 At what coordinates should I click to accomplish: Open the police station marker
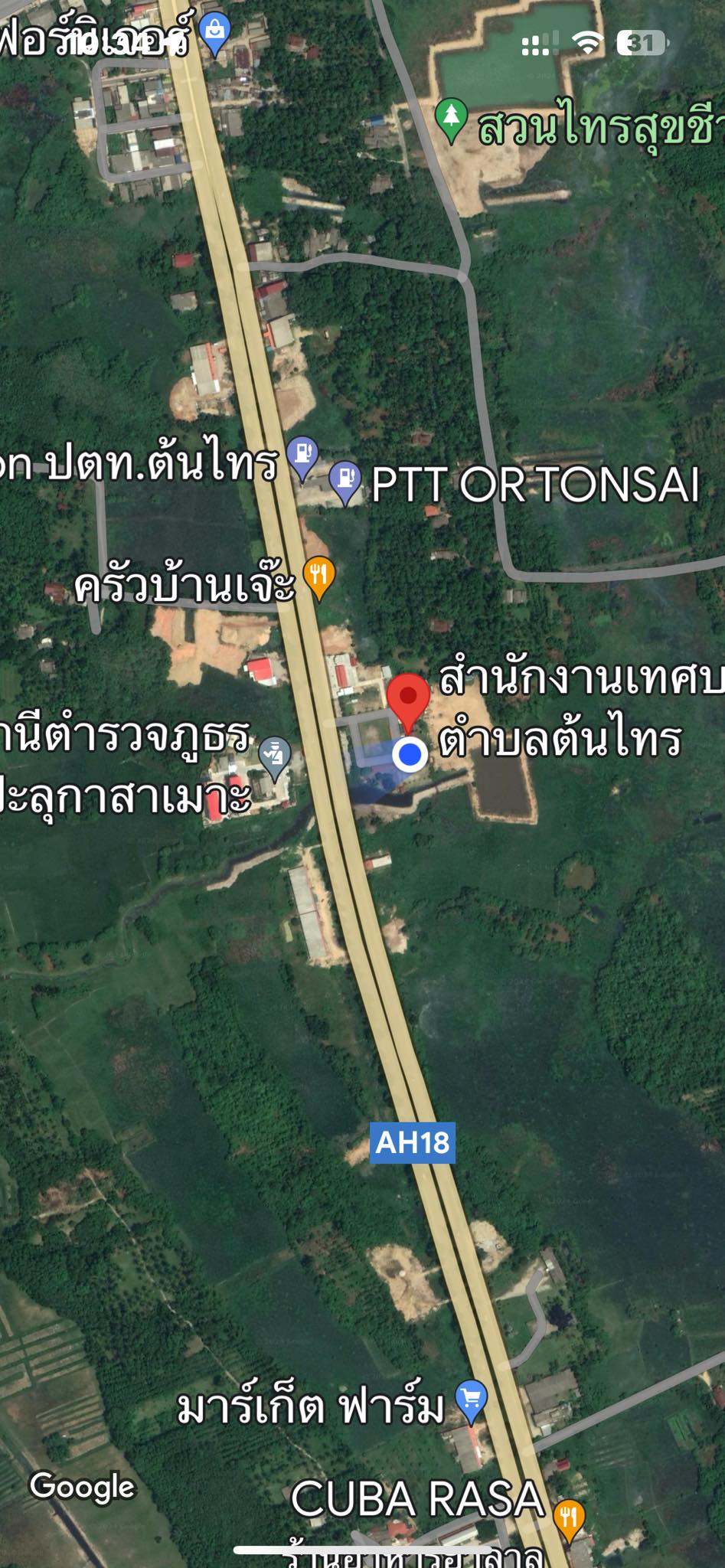coord(274,758)
